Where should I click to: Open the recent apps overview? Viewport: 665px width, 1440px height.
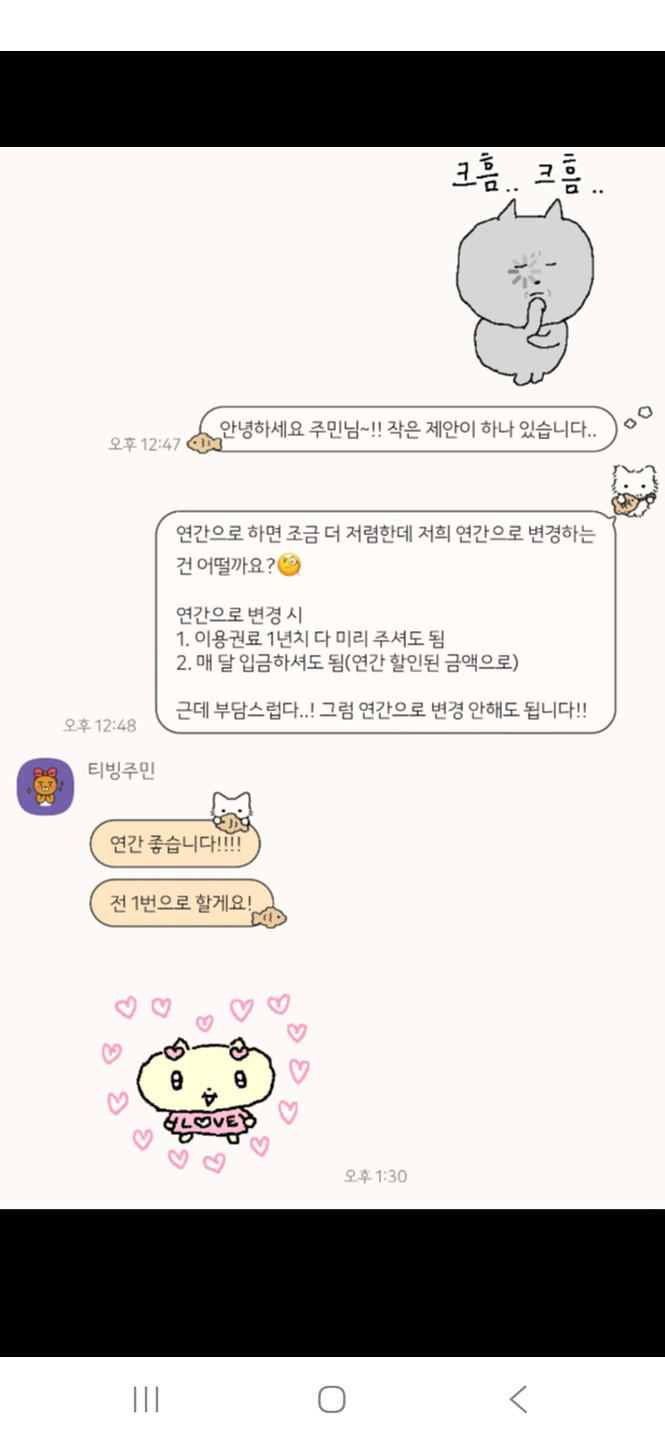146,1399
